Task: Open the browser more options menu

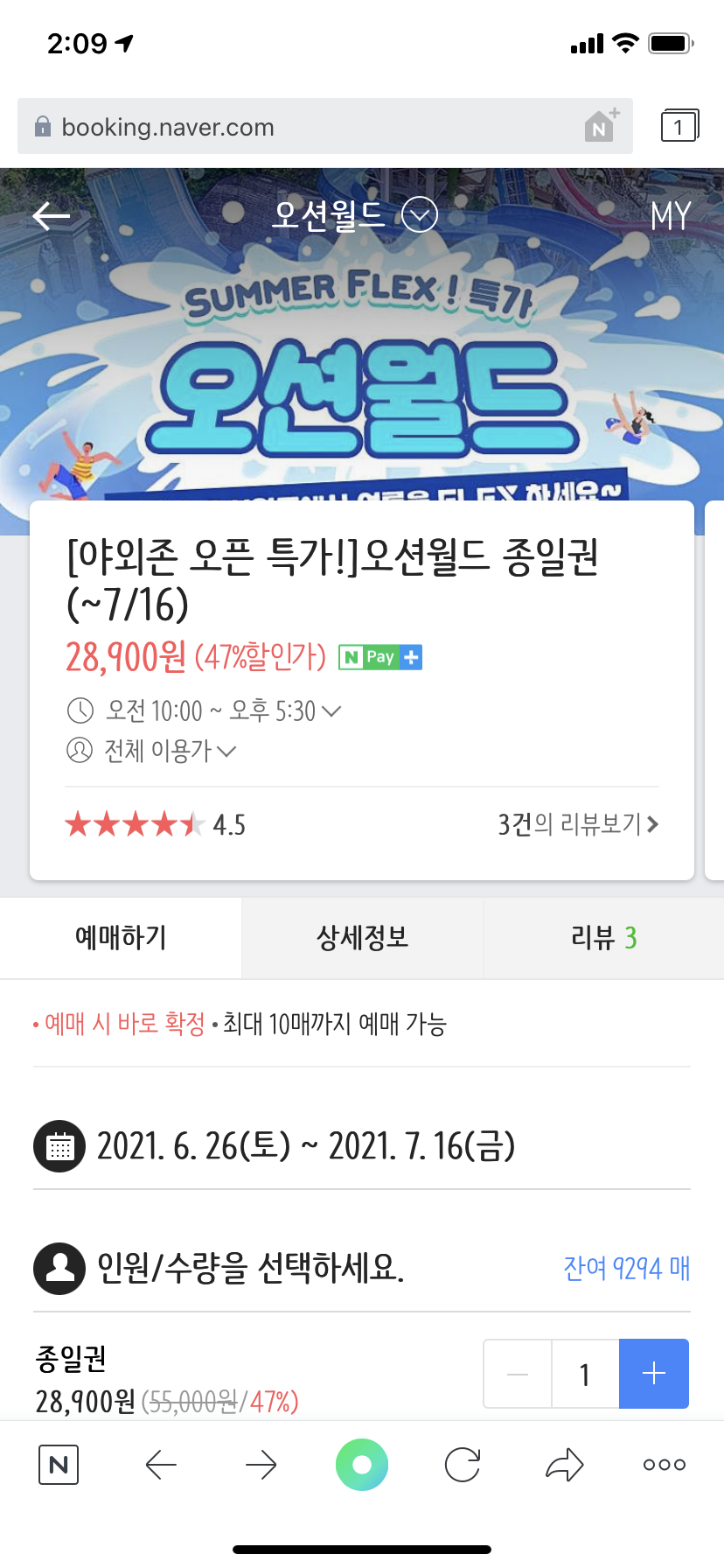Action: point(664,1465)
